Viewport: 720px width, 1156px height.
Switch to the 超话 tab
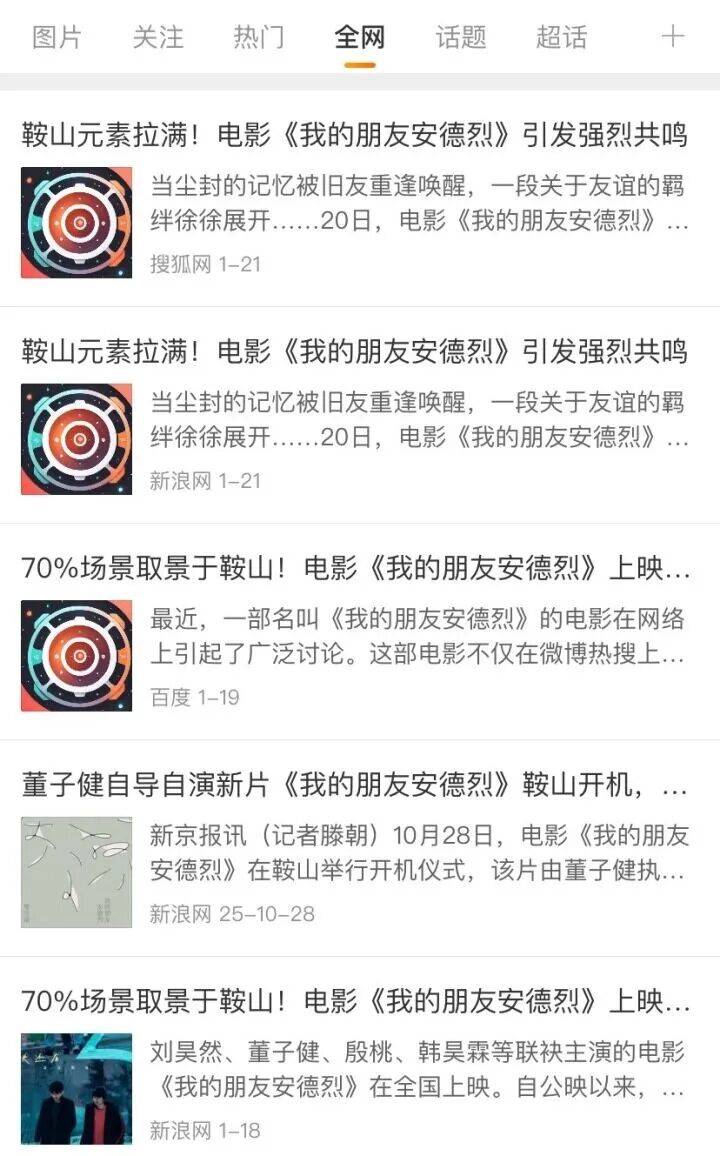(562, 38)
